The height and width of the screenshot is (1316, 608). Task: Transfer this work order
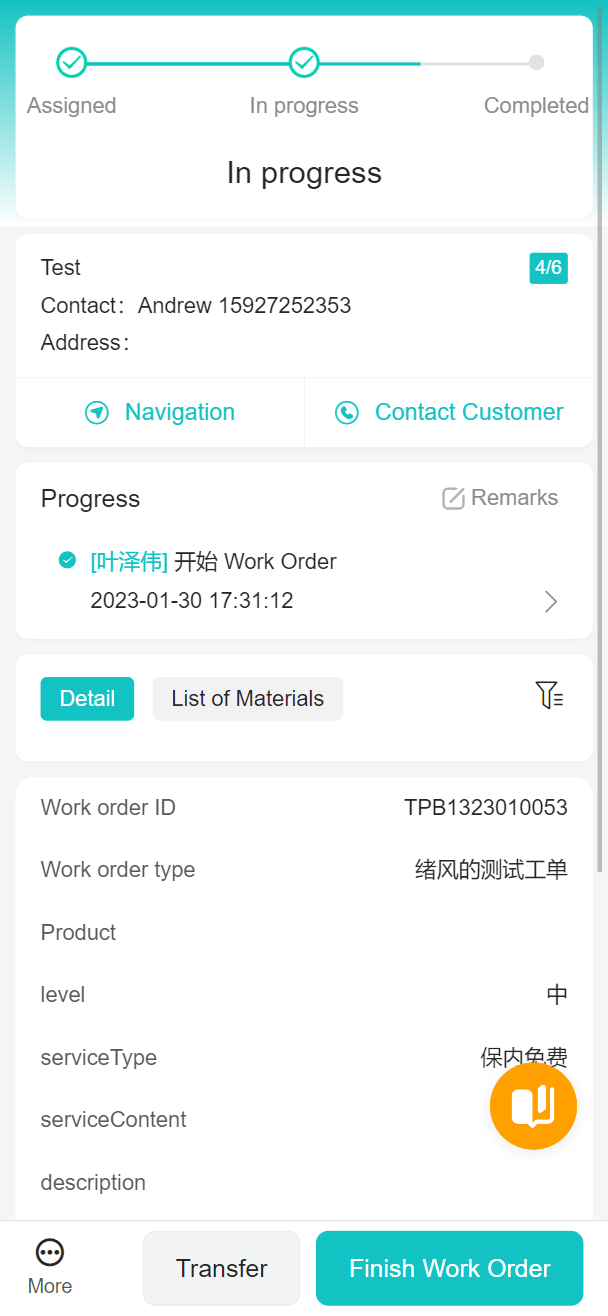click(221, 1268)
